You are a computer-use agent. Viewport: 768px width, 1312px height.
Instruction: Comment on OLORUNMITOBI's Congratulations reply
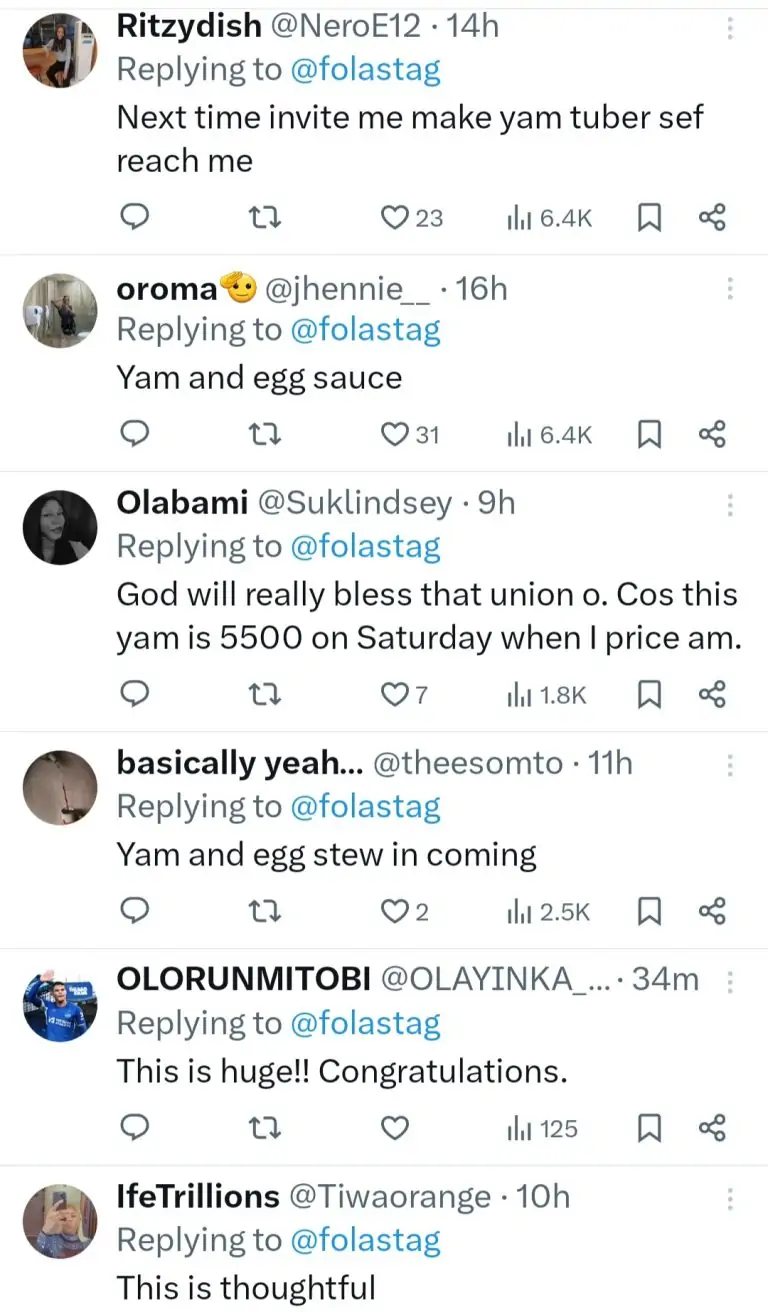(x=135, y=1129)
